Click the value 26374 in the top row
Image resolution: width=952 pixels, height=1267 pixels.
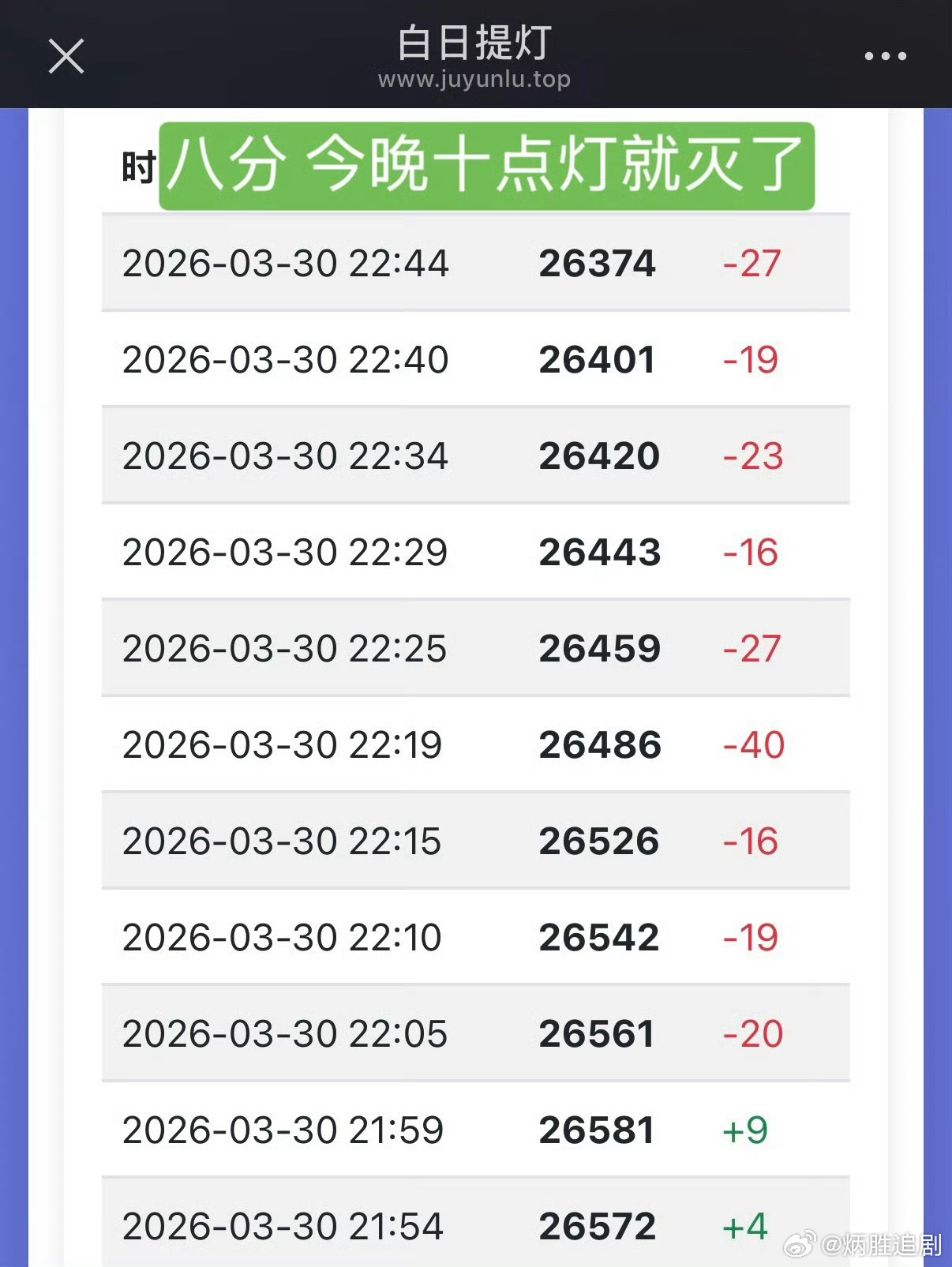[598, 263]
